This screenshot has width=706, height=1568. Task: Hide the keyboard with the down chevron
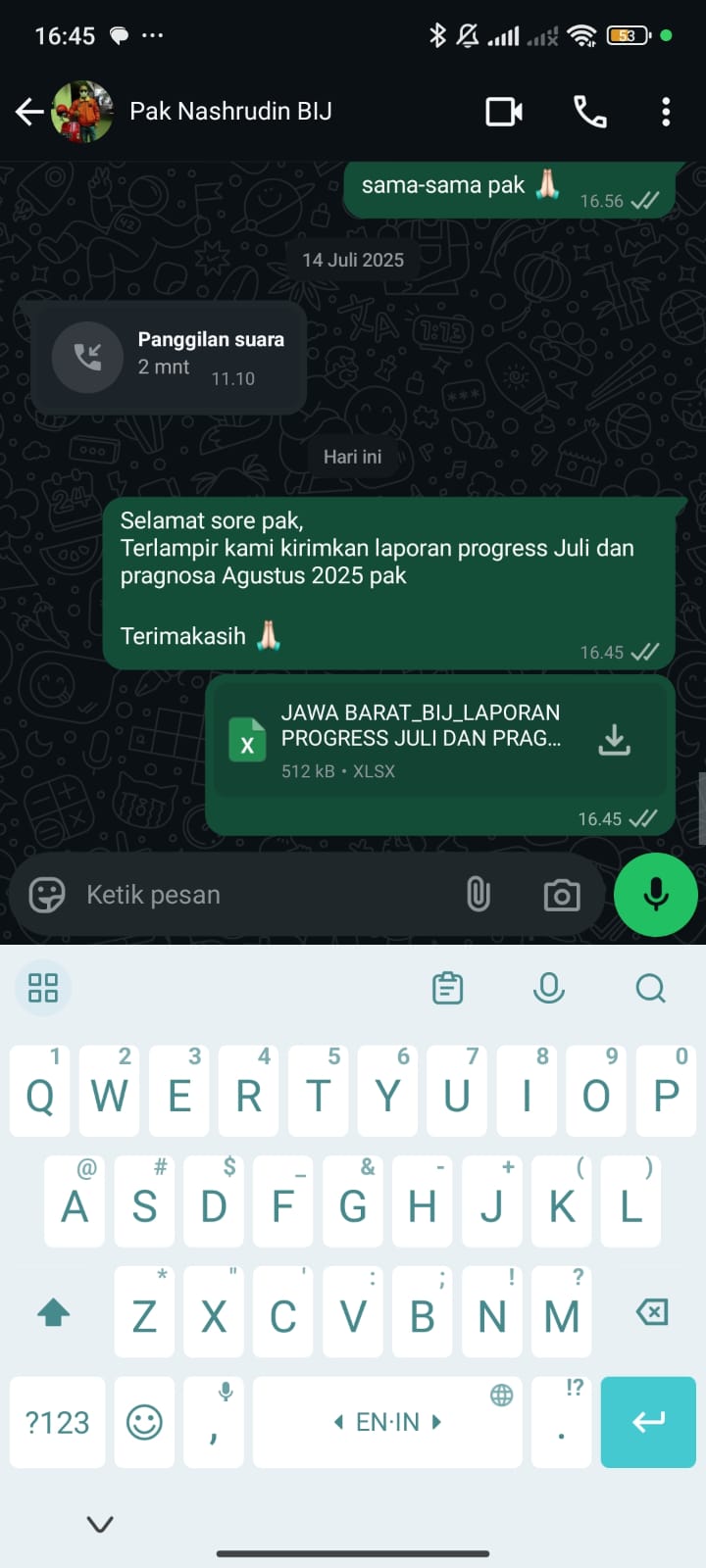click(100, 1524)
